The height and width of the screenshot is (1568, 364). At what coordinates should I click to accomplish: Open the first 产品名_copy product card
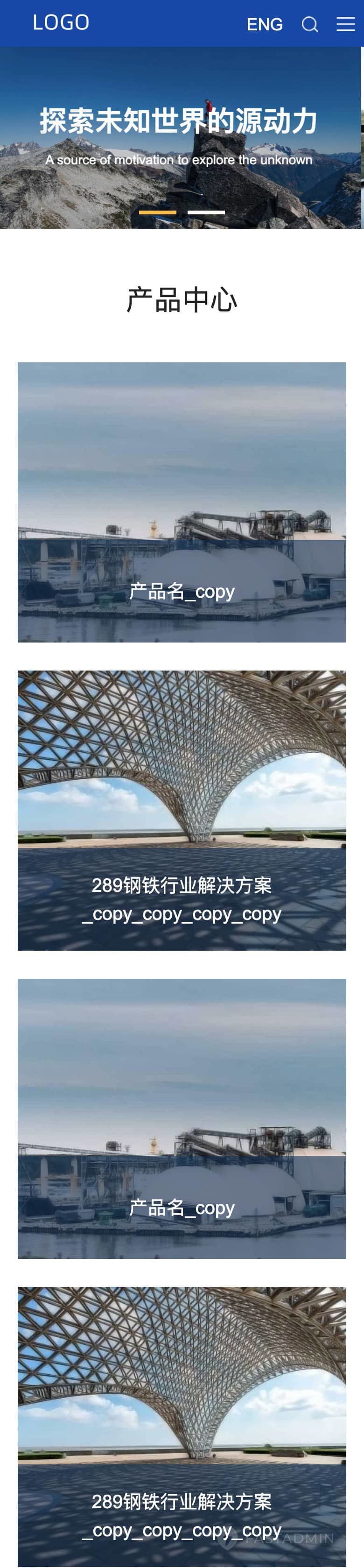tap(182, 502)
